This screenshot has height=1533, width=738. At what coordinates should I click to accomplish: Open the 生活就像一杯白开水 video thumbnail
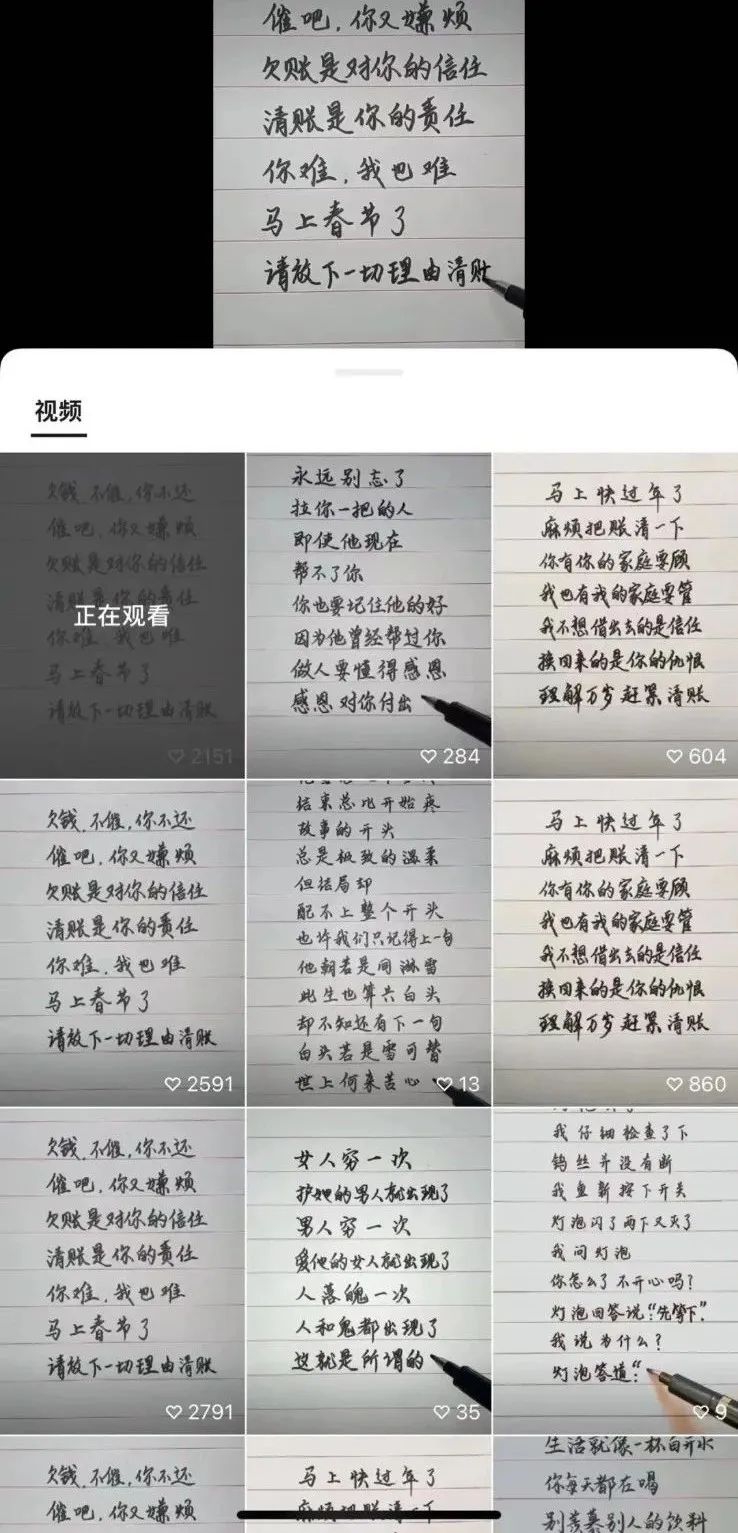615,1484
